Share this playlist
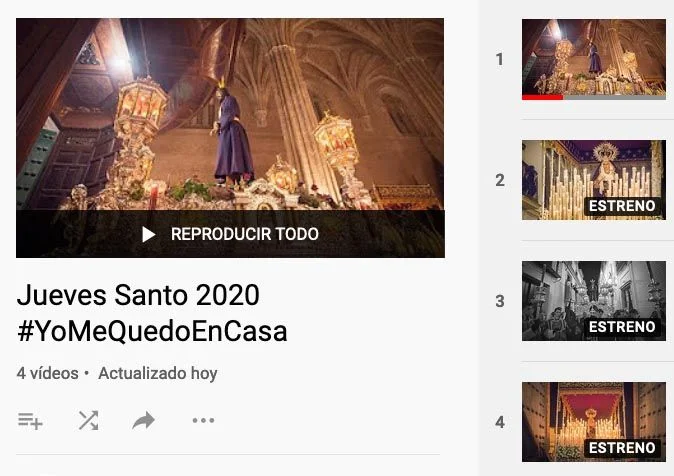674x476 pixels. click(144, 421)
